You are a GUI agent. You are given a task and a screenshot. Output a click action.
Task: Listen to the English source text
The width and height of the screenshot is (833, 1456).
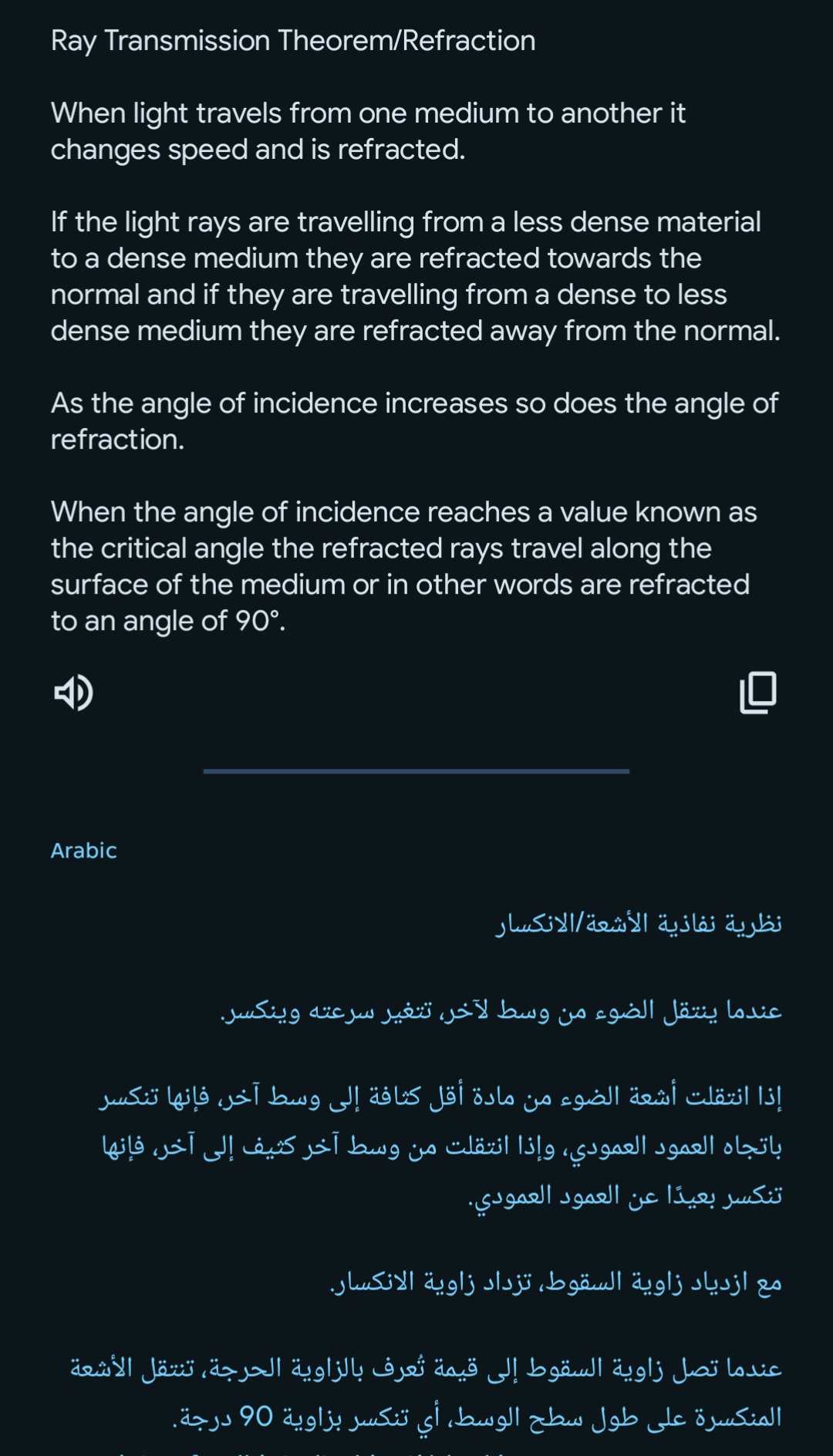click(73, 693)
